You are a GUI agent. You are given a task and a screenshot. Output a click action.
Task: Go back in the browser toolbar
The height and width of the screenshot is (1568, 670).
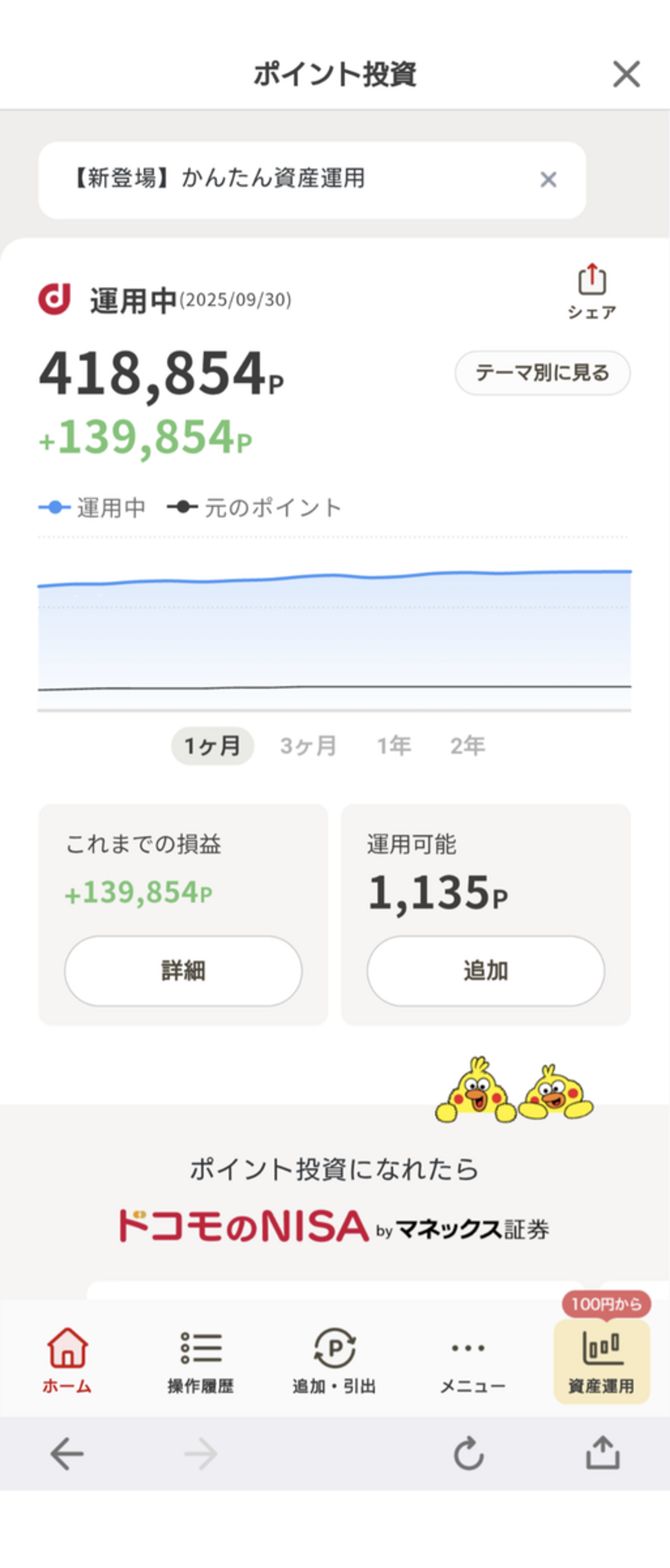(x=67, y=1454)
